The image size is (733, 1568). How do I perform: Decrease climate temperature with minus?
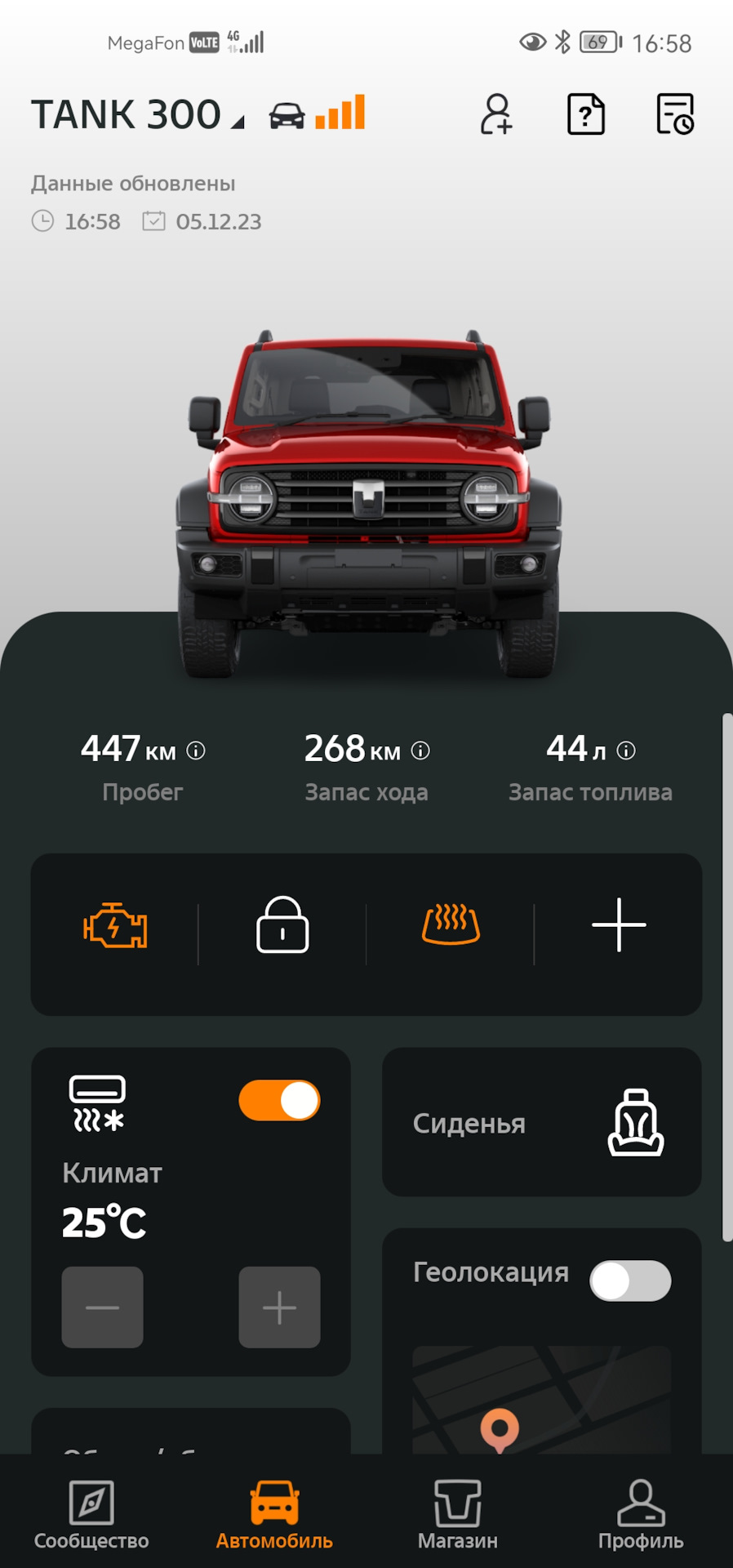click(x=103, y=1307)
